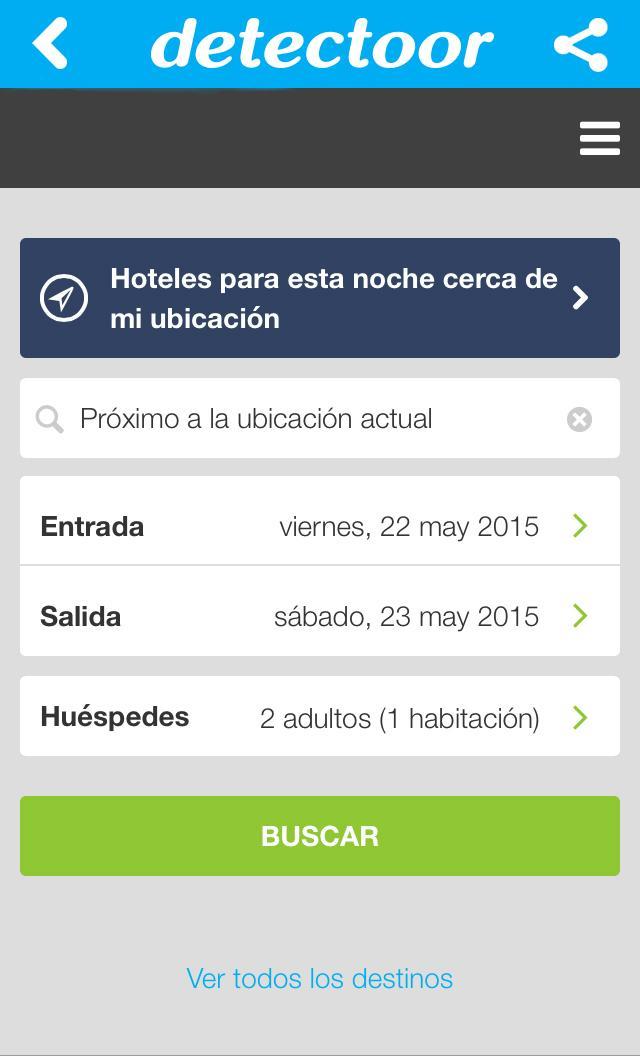Find hotels for tonight near my location

320,298
